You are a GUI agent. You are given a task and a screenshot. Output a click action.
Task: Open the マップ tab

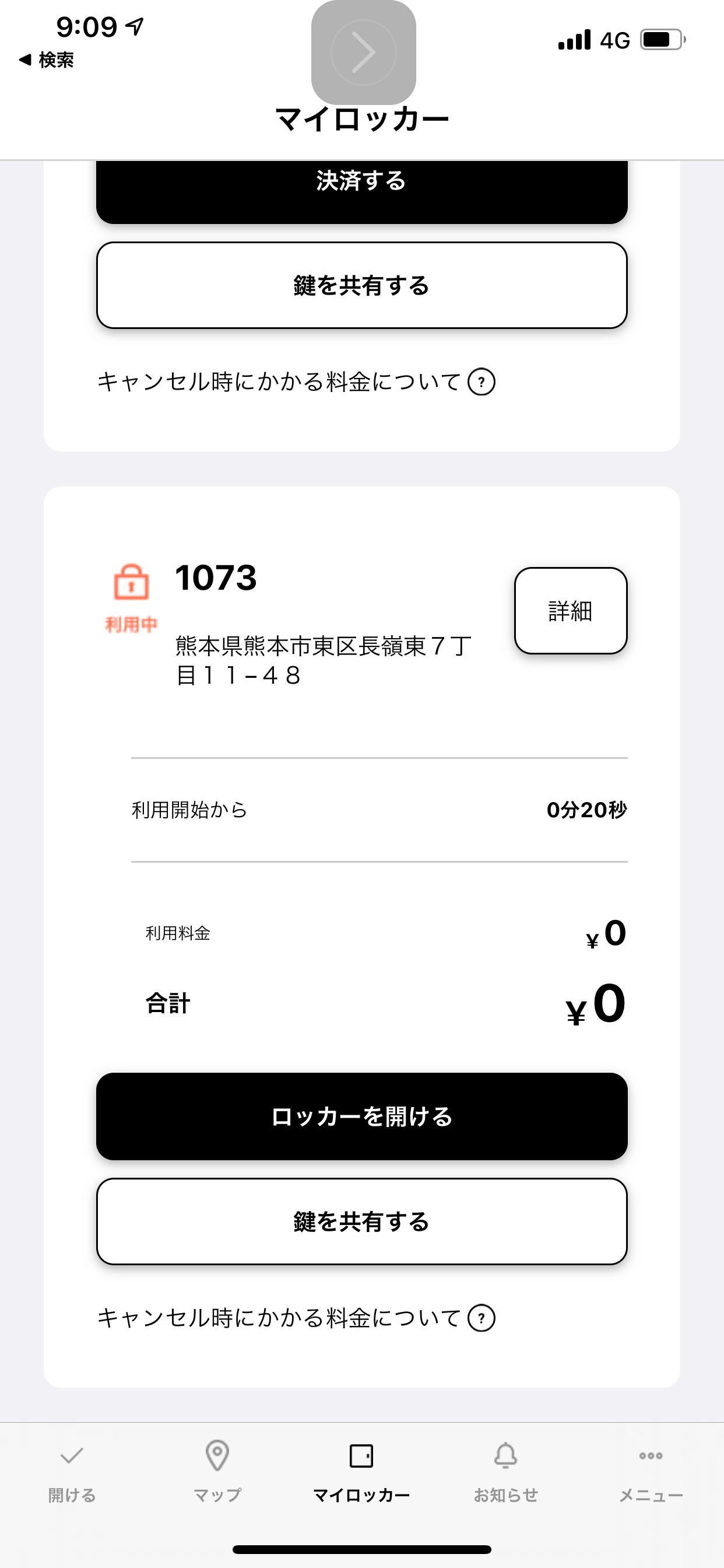point(217,1473)
